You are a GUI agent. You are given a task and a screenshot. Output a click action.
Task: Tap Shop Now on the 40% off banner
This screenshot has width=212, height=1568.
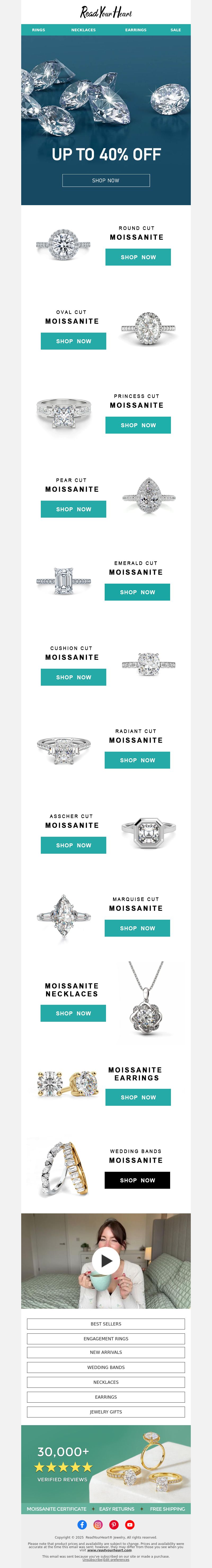point(106,180)
